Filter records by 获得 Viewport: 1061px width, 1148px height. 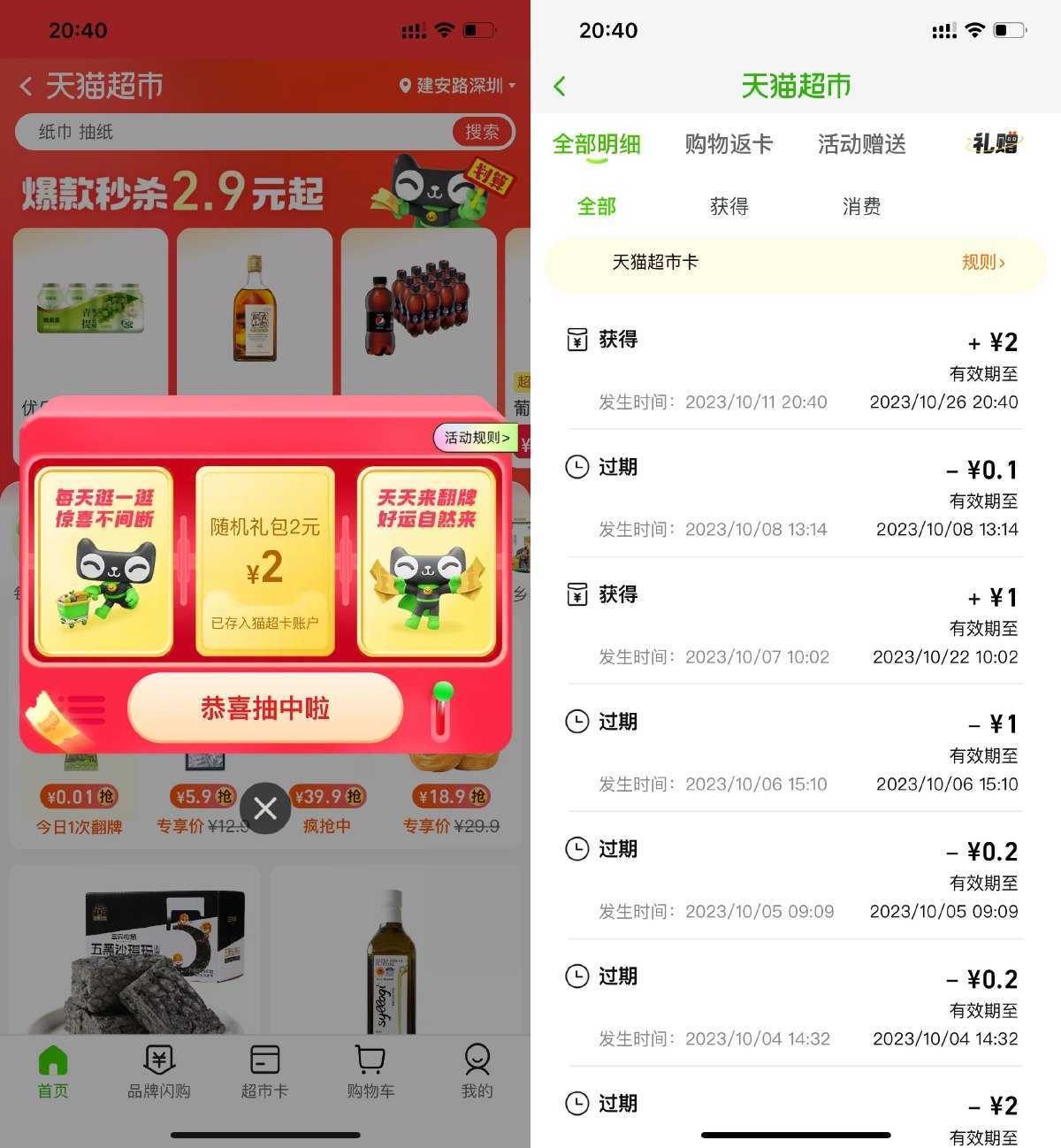[x=729, y=206]
